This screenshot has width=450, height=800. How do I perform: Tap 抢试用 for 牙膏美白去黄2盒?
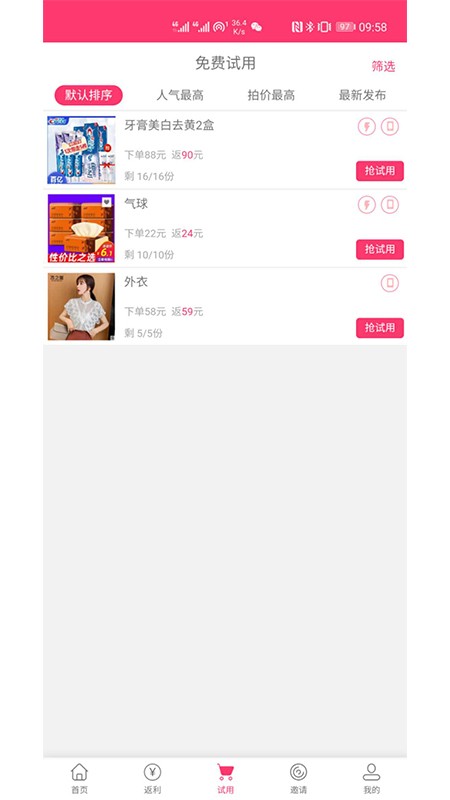[x=380, y=171]
